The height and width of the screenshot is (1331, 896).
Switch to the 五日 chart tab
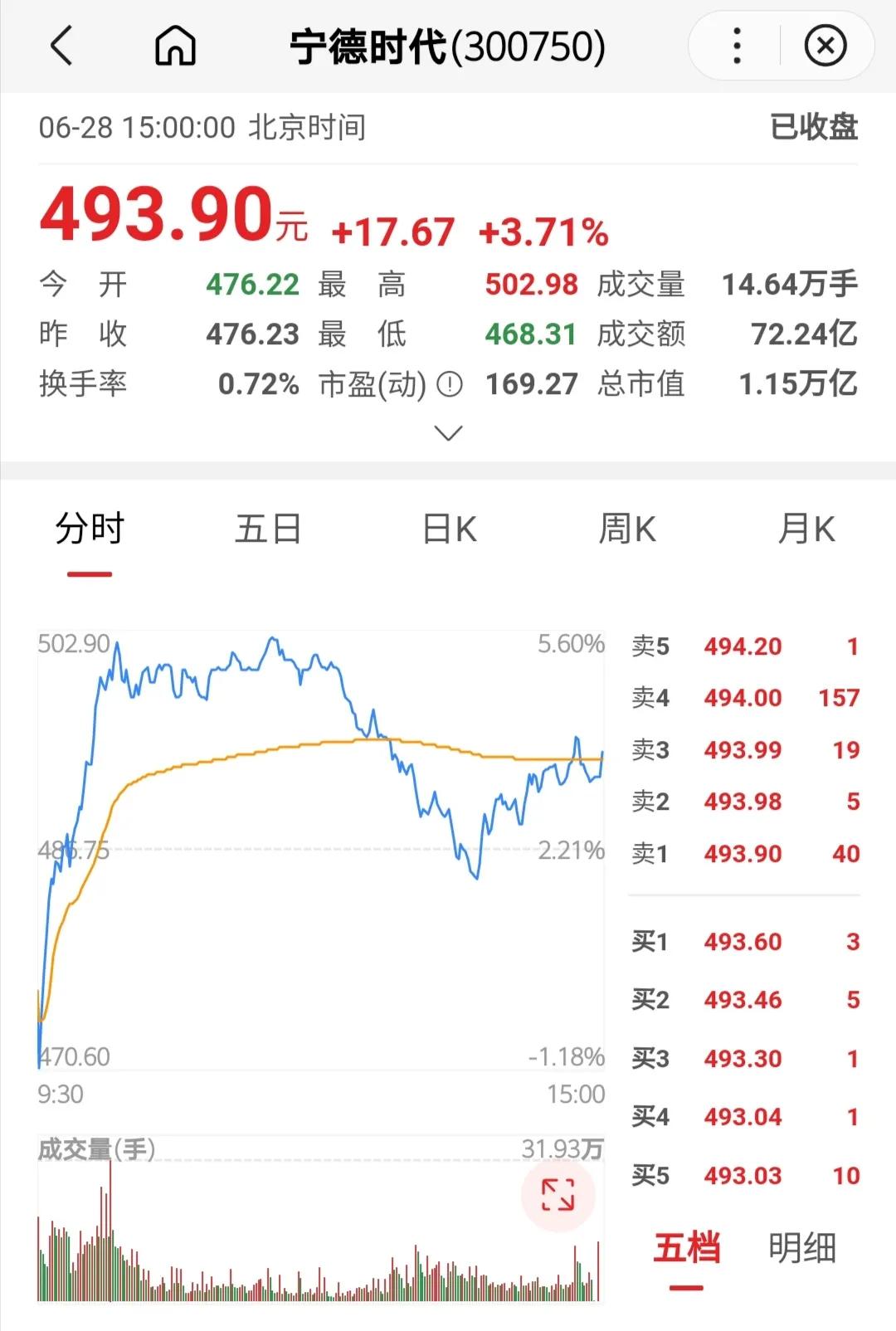point(269,529)
